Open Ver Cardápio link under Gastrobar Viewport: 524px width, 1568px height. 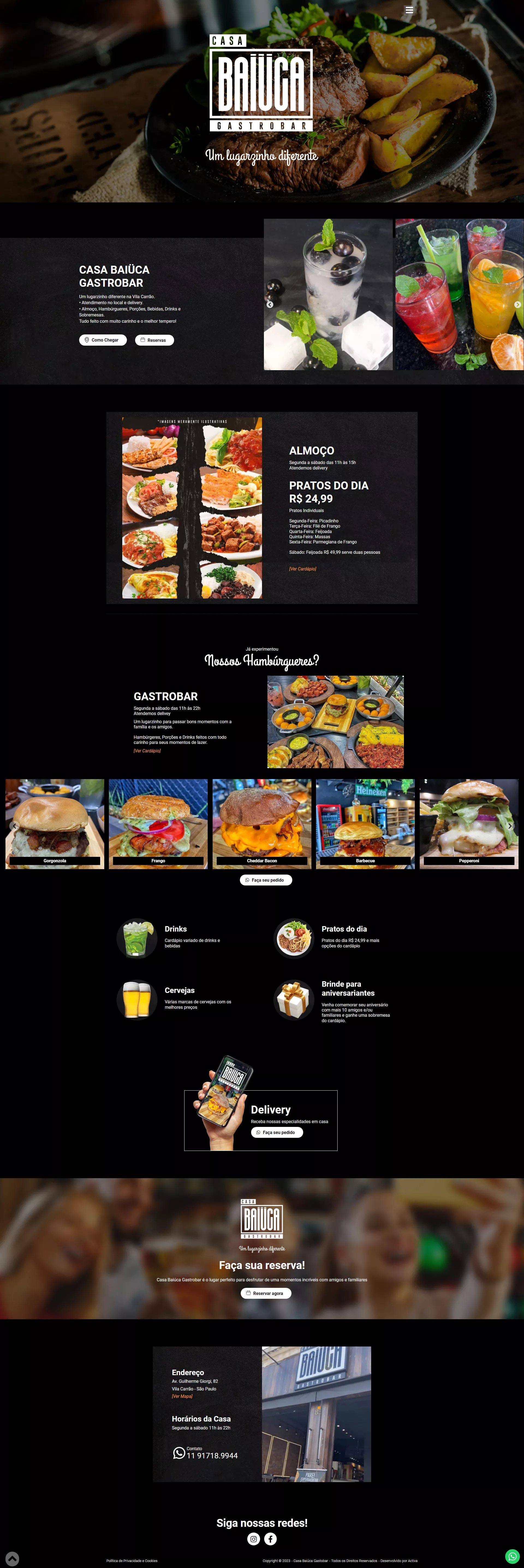[147, 750]
